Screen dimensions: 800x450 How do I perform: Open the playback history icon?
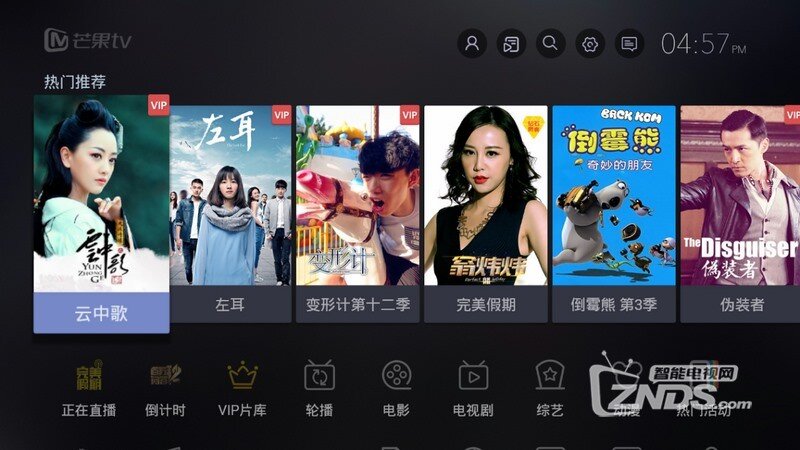point(511,44)
